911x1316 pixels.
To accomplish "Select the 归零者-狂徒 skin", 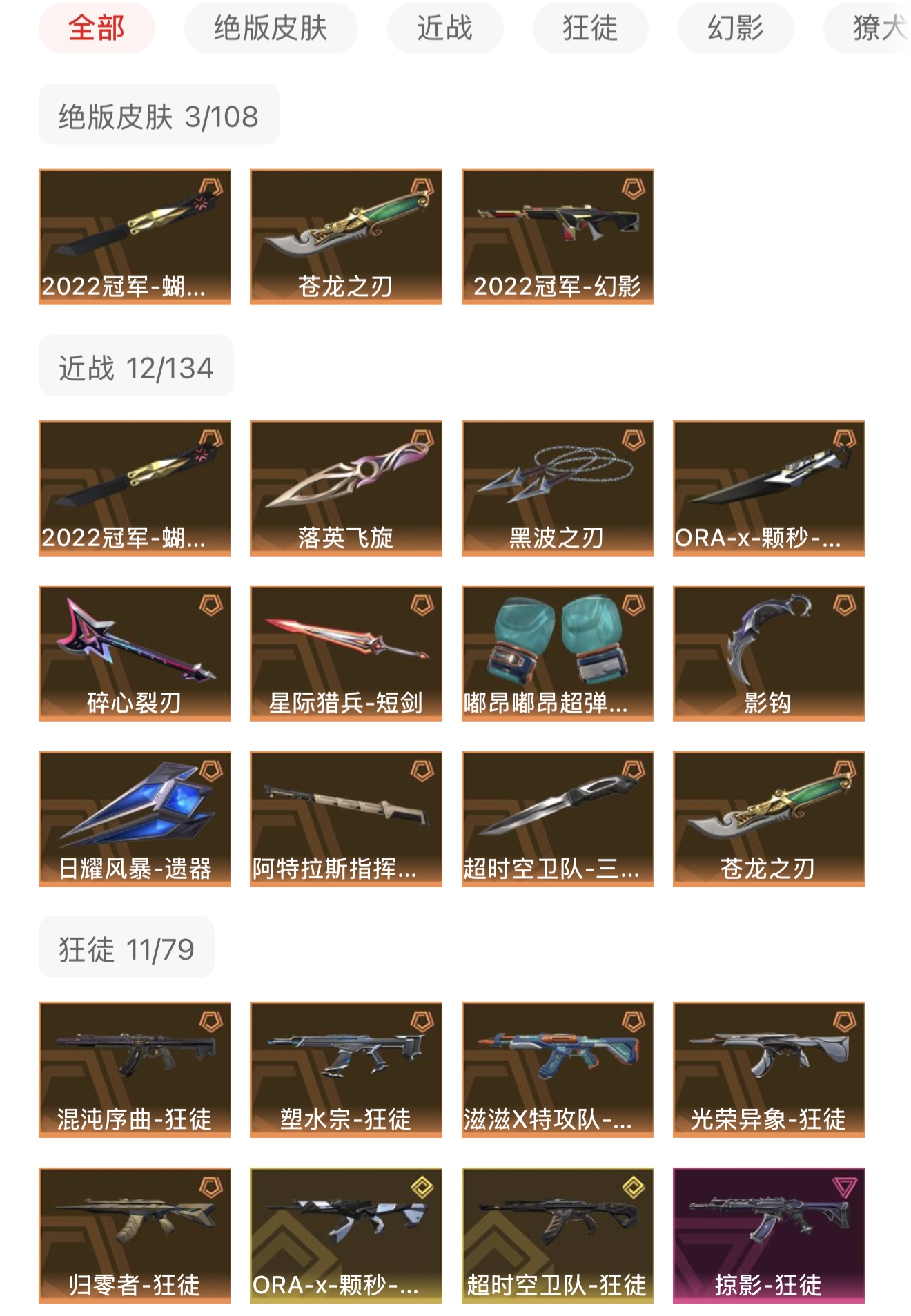I will 135,1235.
